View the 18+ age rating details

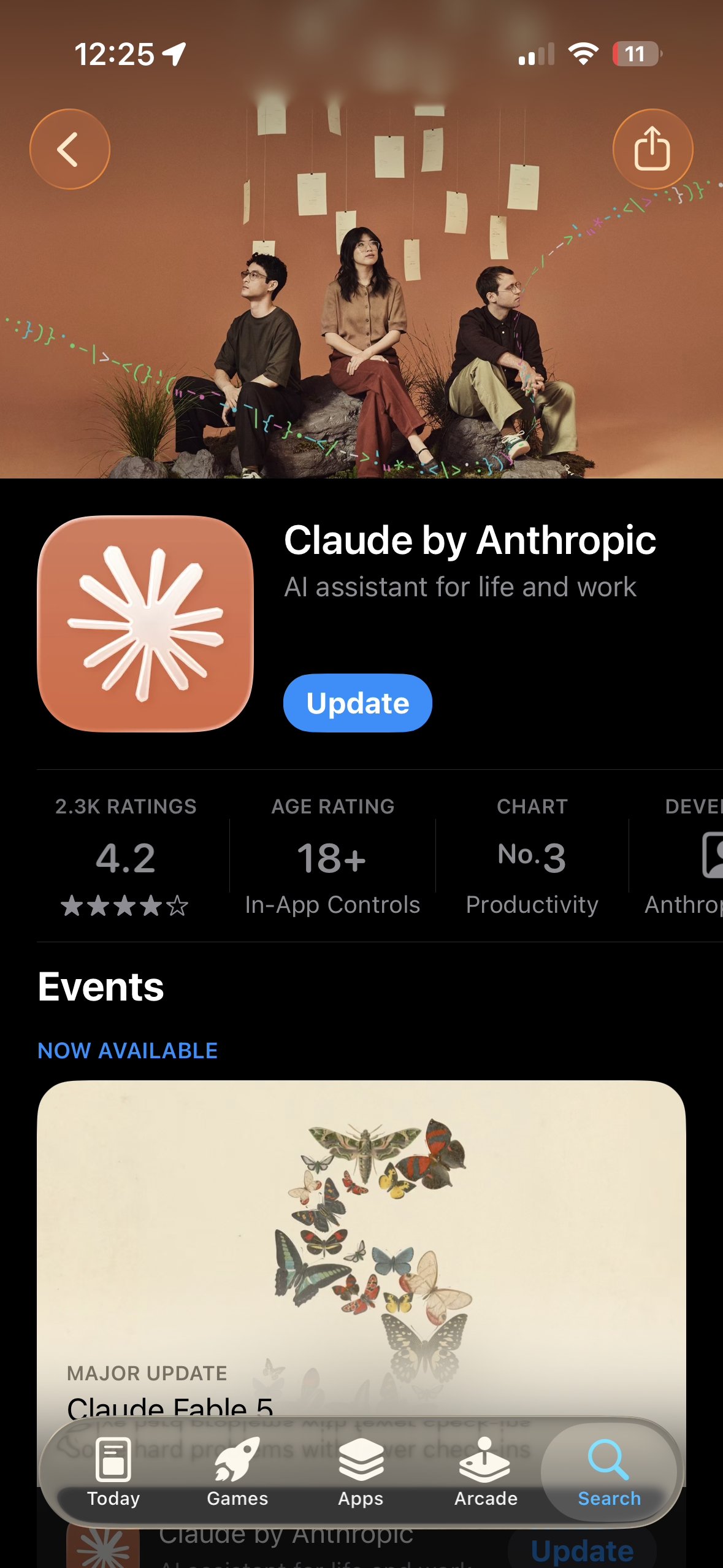click(x=332, y=856)
